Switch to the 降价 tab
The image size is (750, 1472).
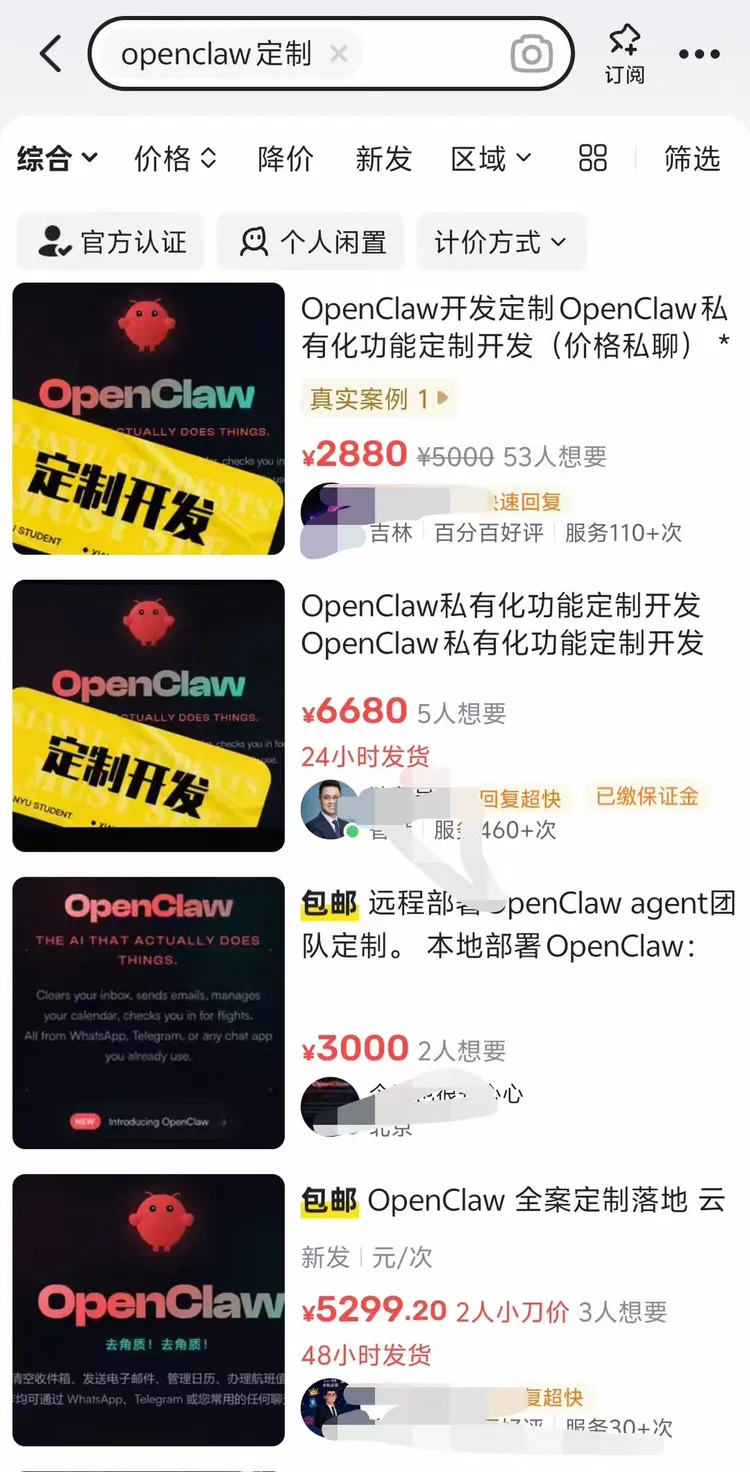(285, 158)
